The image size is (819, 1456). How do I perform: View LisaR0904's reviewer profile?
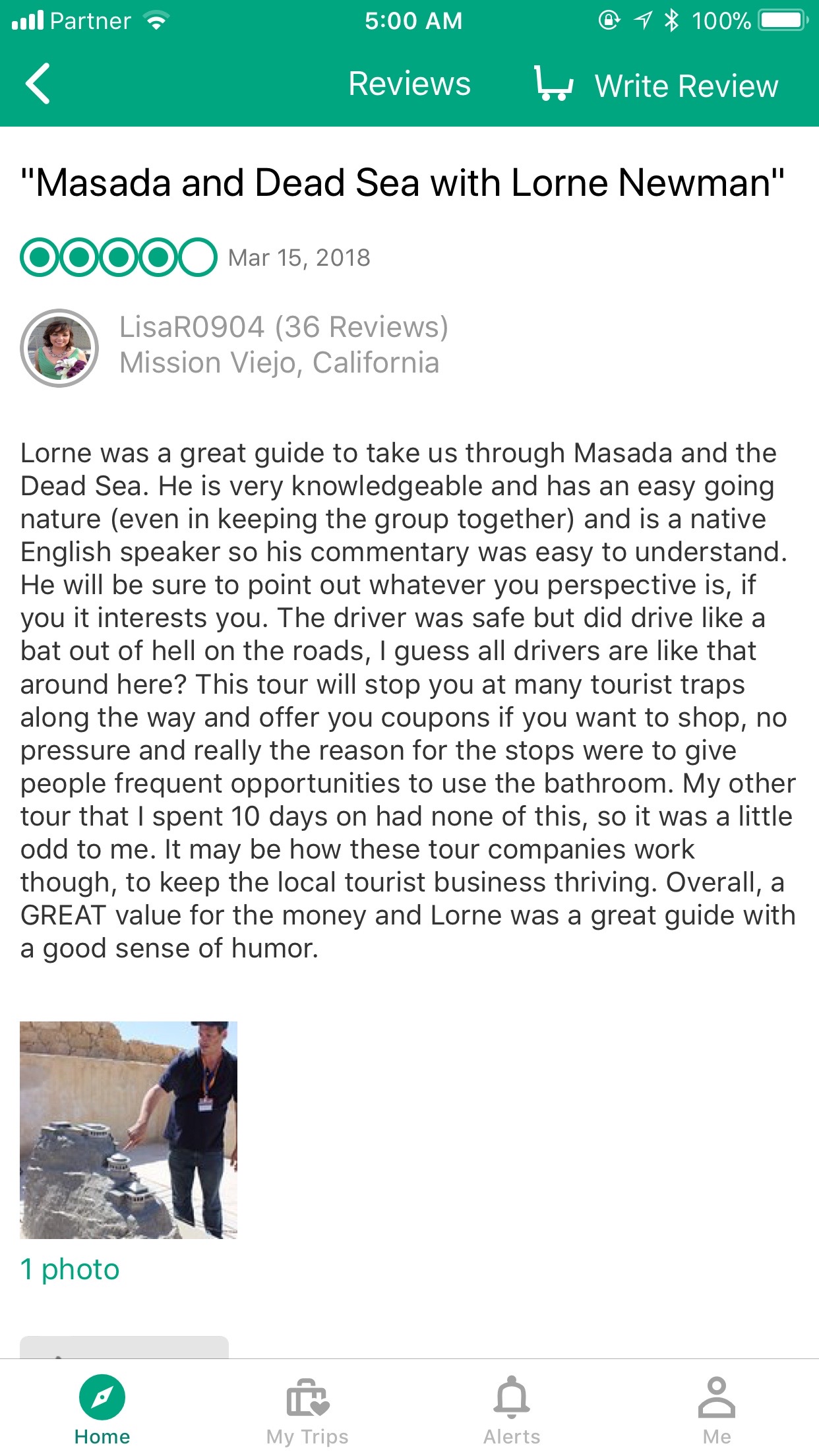284,328
